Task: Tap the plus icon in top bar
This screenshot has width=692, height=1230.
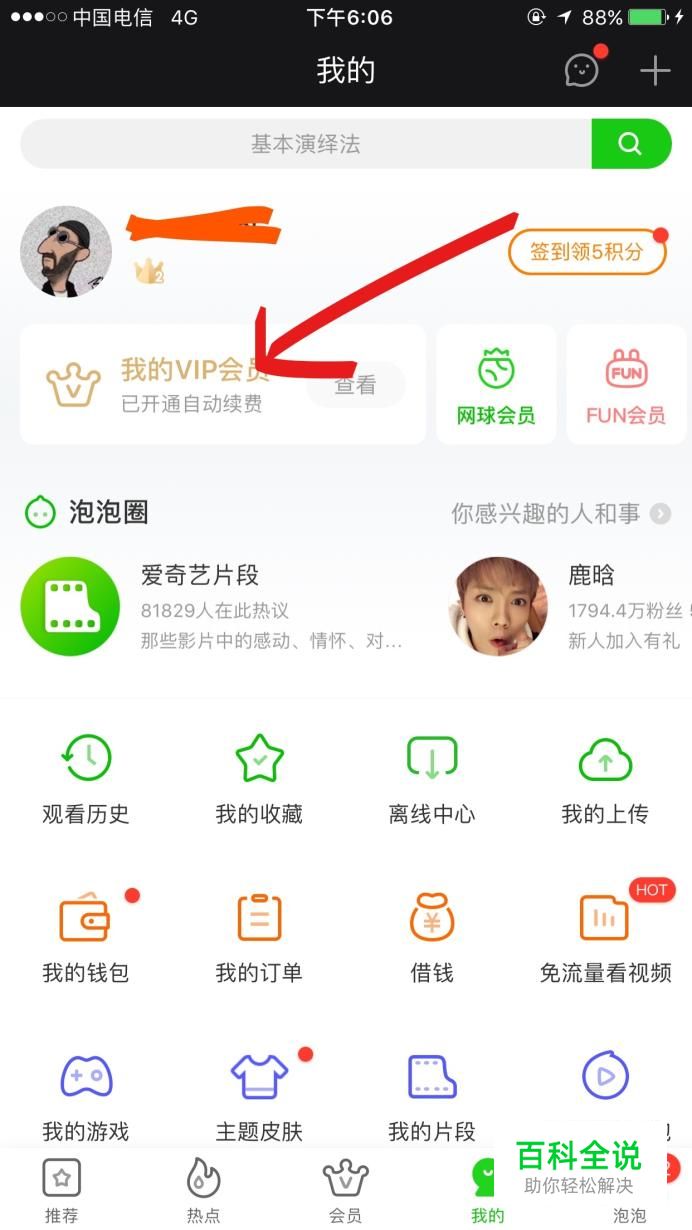Action: point(655,70)
